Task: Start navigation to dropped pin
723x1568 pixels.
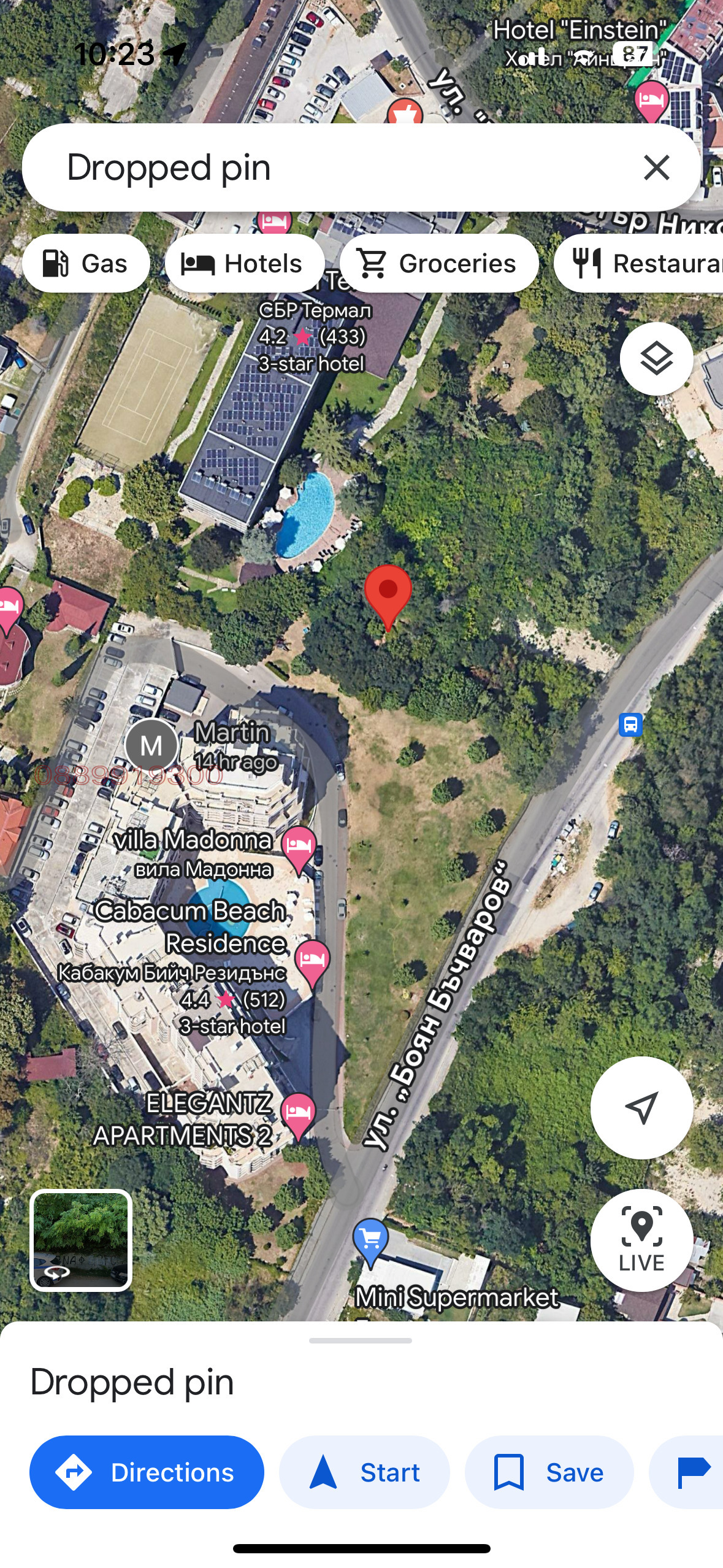Action: [x=364, y=1472]
